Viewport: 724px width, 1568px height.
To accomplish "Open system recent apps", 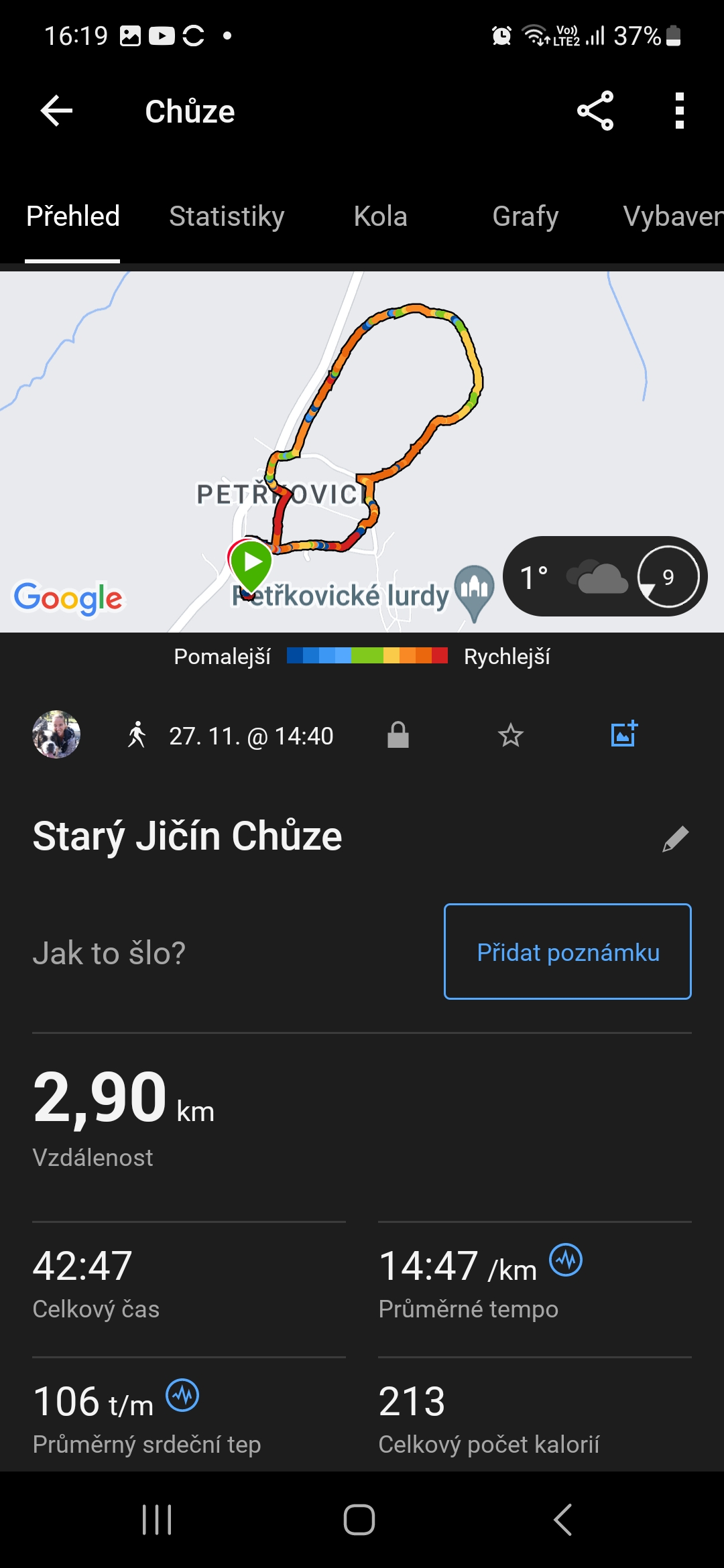I will point(158,1520).
